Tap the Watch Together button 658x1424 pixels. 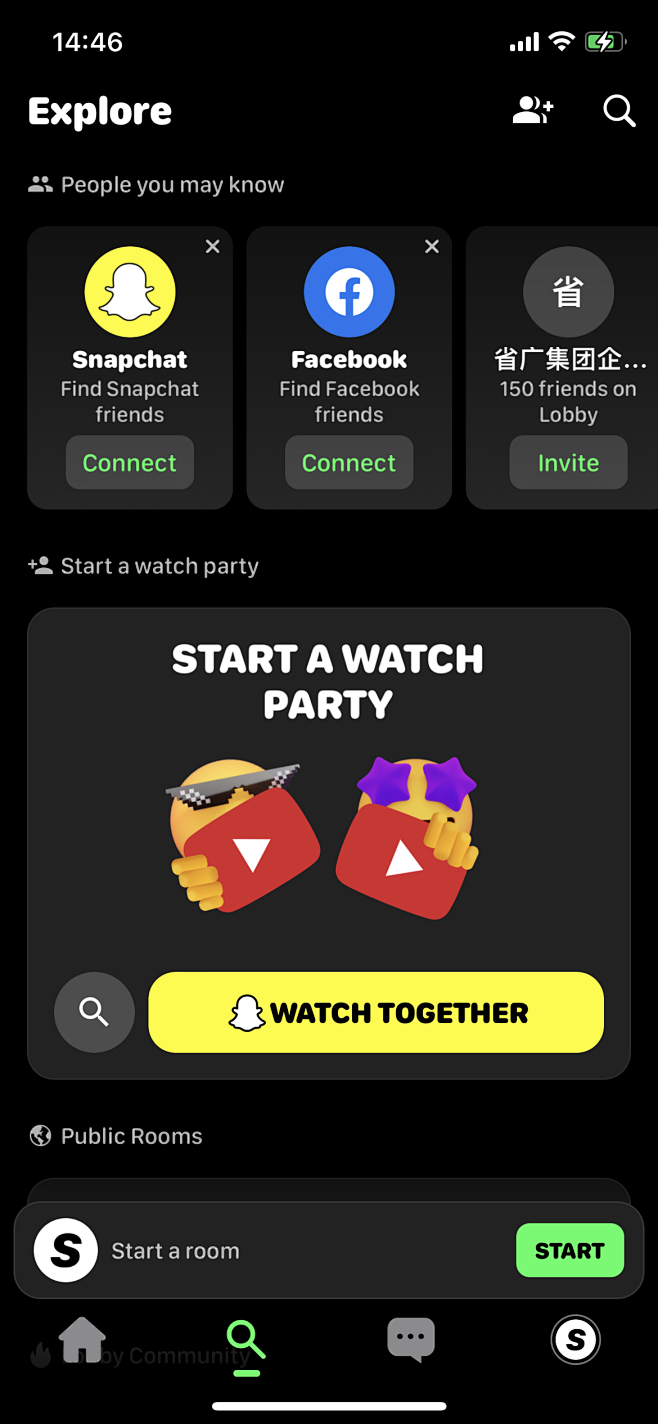point(376,1012)
